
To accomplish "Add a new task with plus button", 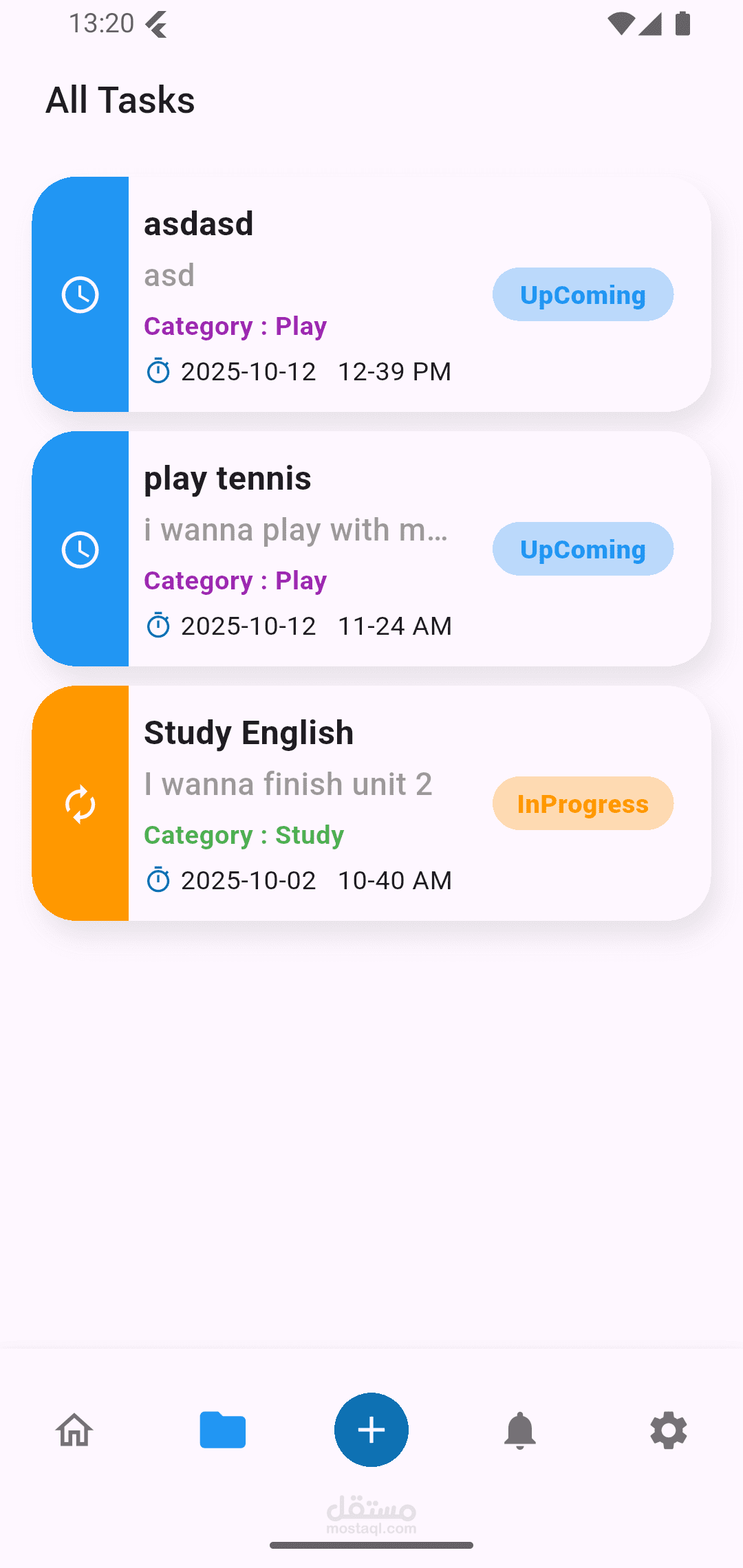I will [x=371, y=1430].
